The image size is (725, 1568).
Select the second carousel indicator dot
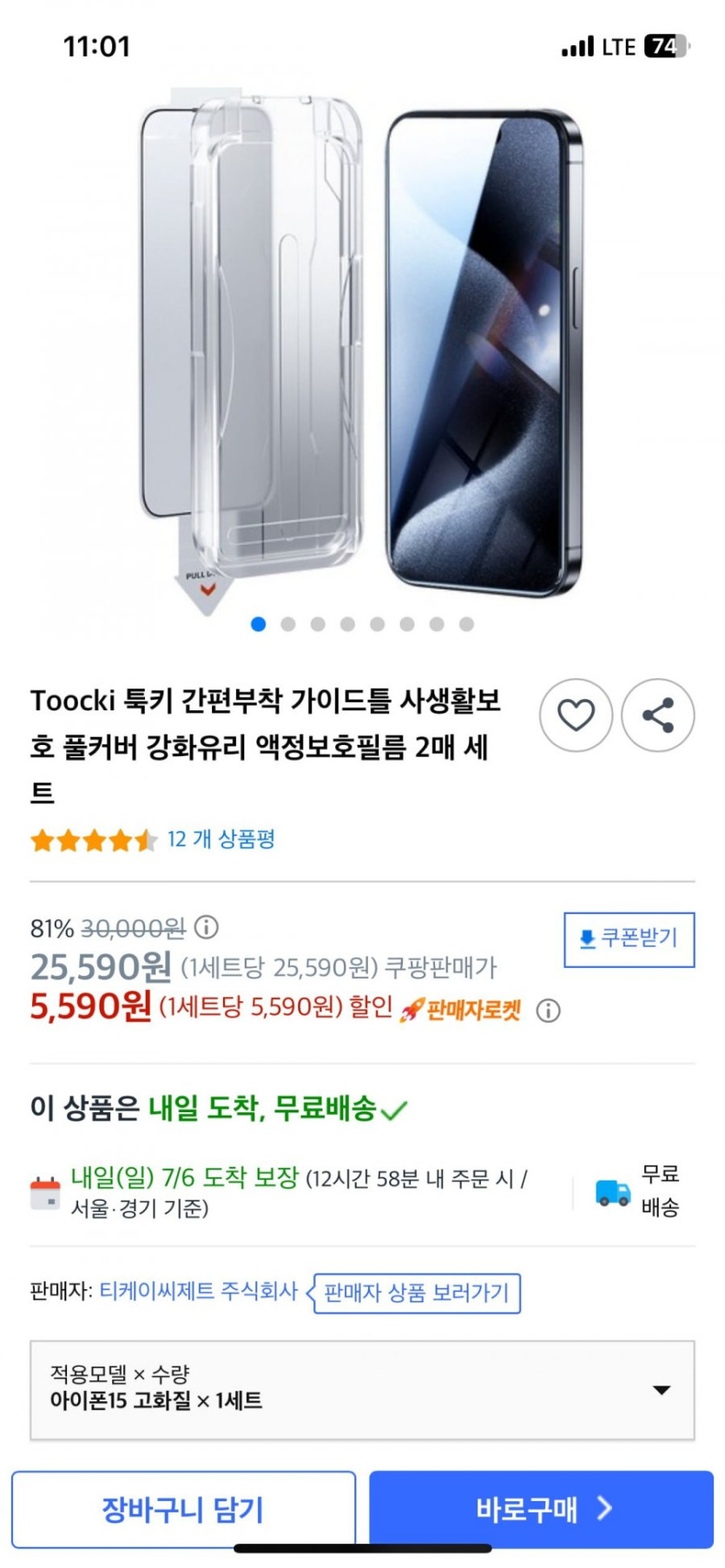287,623
